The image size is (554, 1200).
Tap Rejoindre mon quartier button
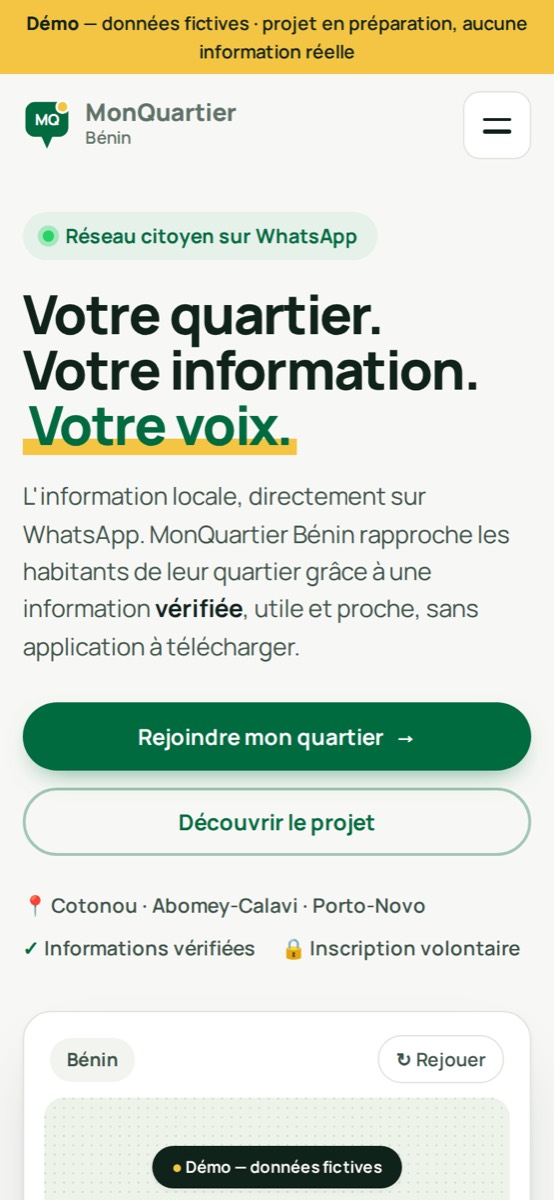click(277, 737)
